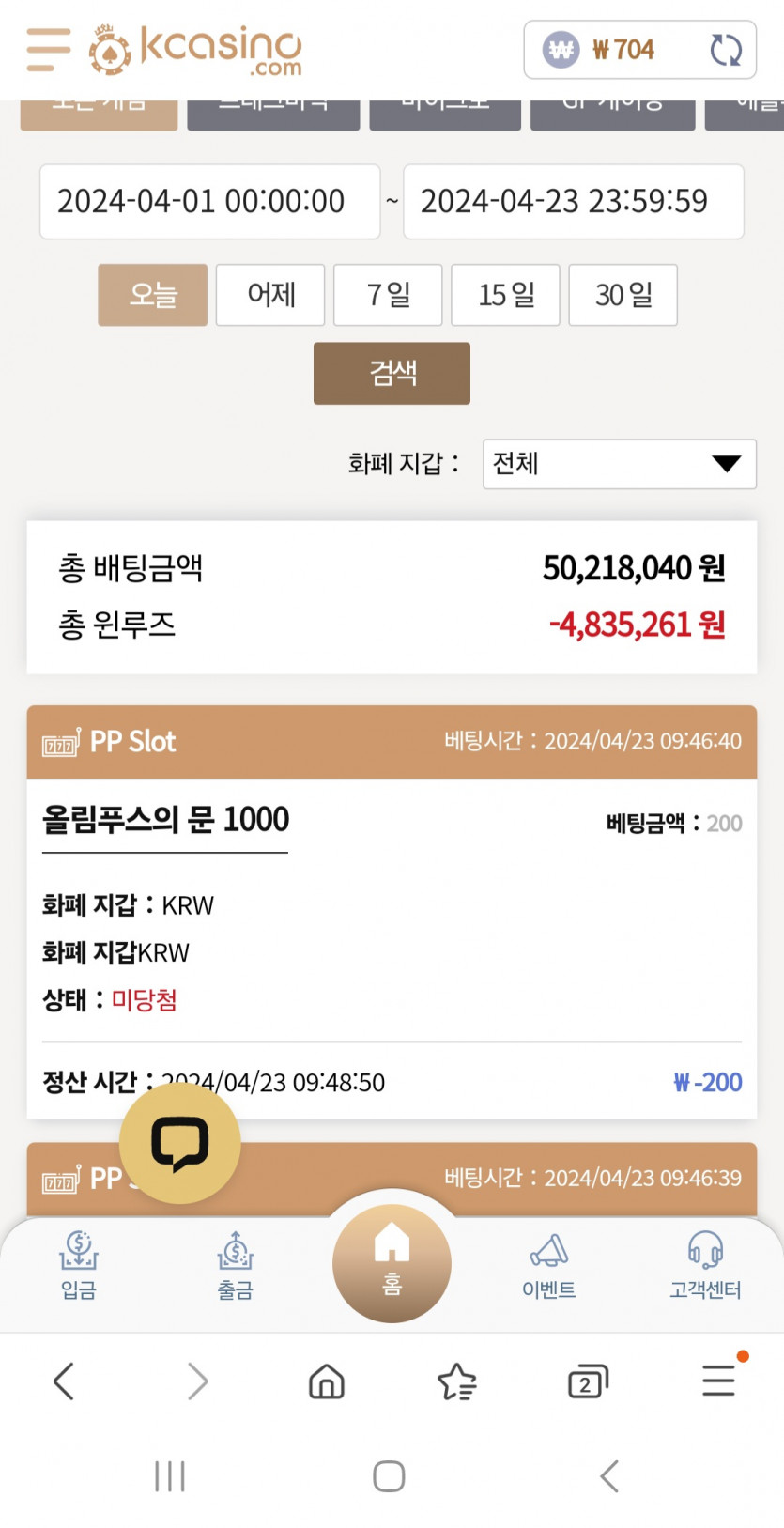Go to 출금 withdrawal page
The height and width of the screenshot is (1528, 784).
coord(236,1265)
